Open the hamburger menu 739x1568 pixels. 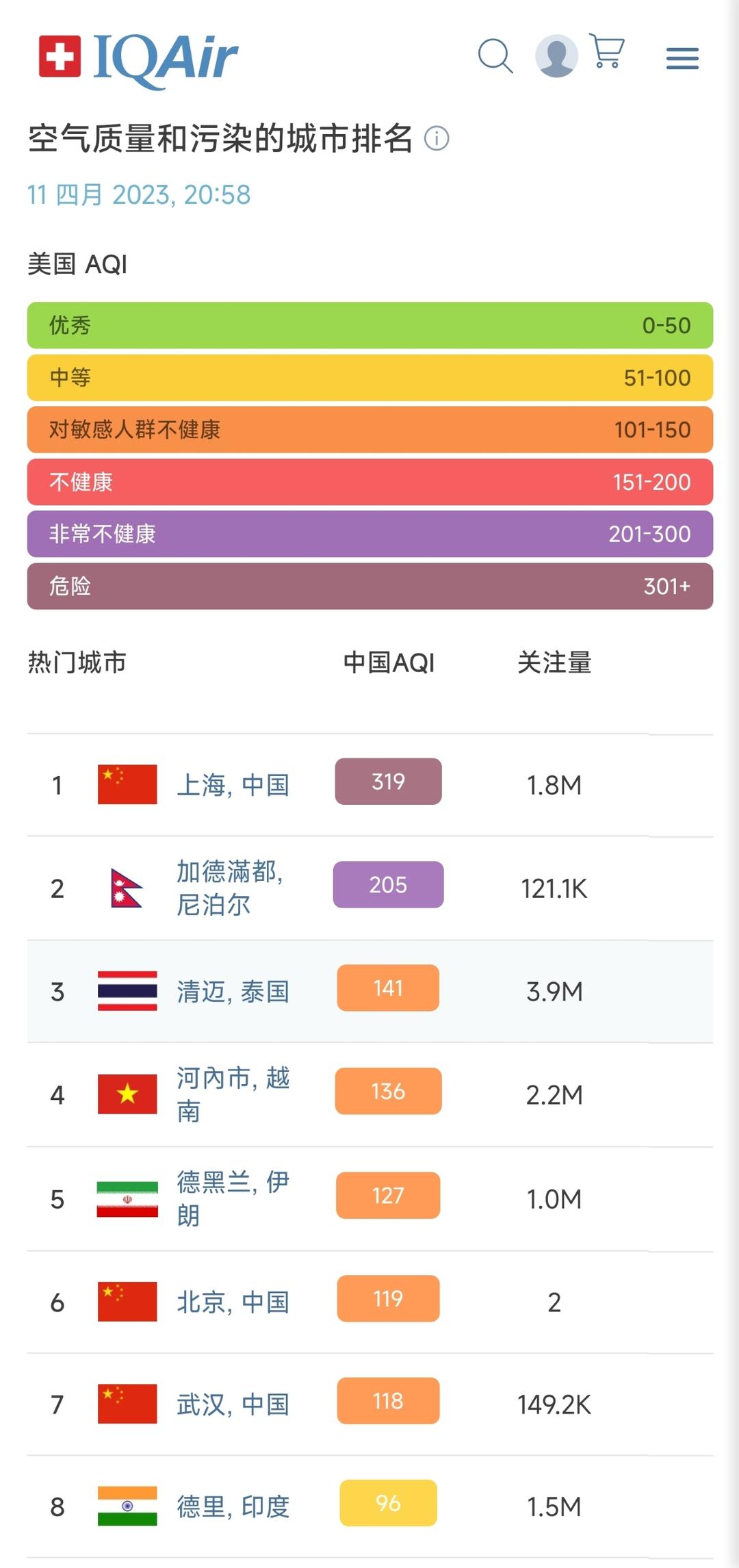pos(682,58)
